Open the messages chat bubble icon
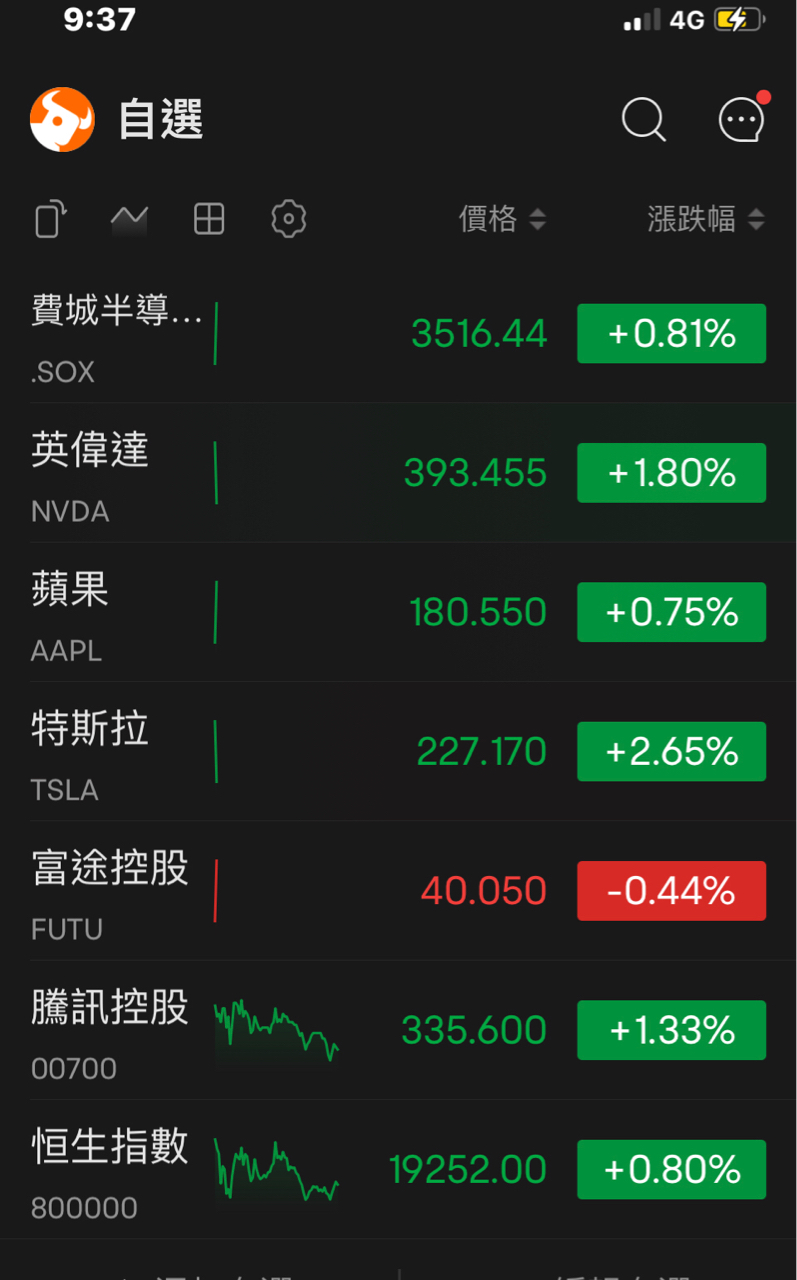This screenshot has width=797, height=1280. 741,120
